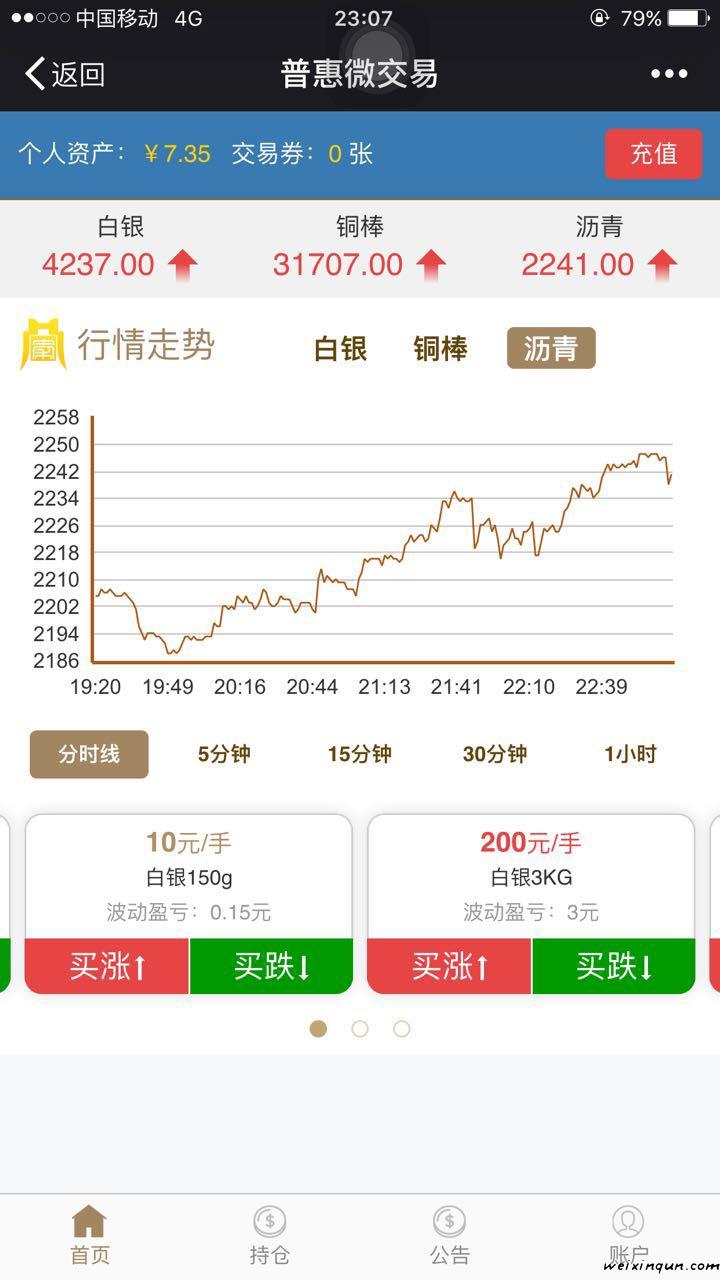This screenshot has height=1280, width=720.
Task: Jump to the second page indicator dot
Action: click(x=360, y=1029)
